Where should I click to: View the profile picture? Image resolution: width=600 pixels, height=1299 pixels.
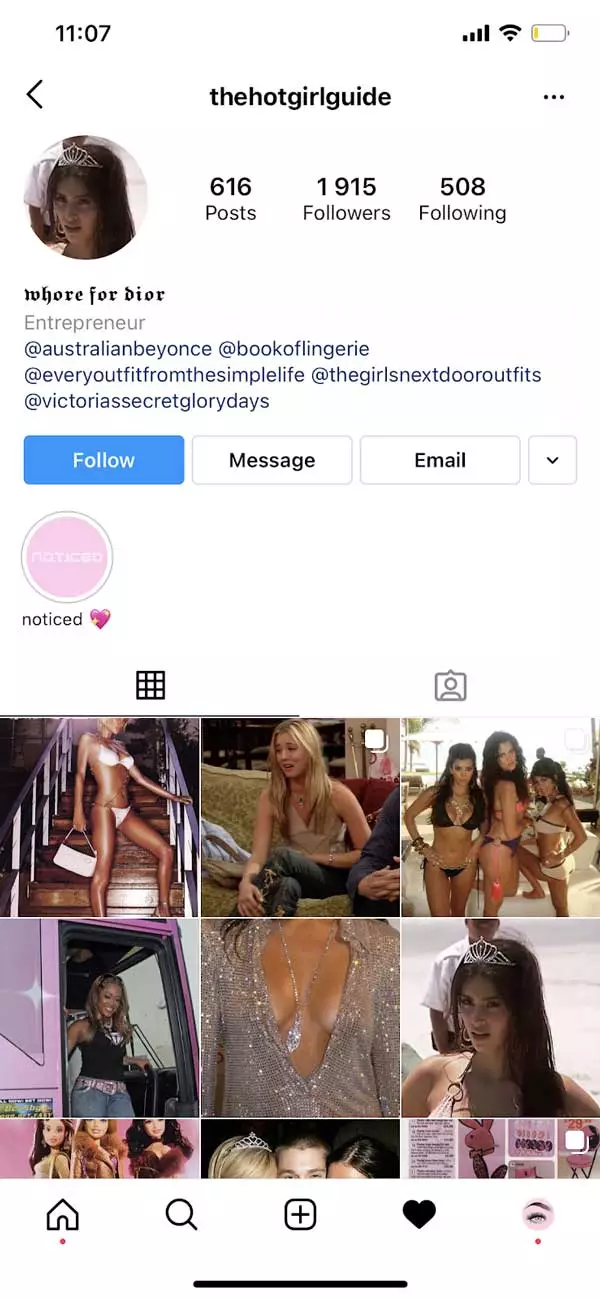tap(85, 198)
